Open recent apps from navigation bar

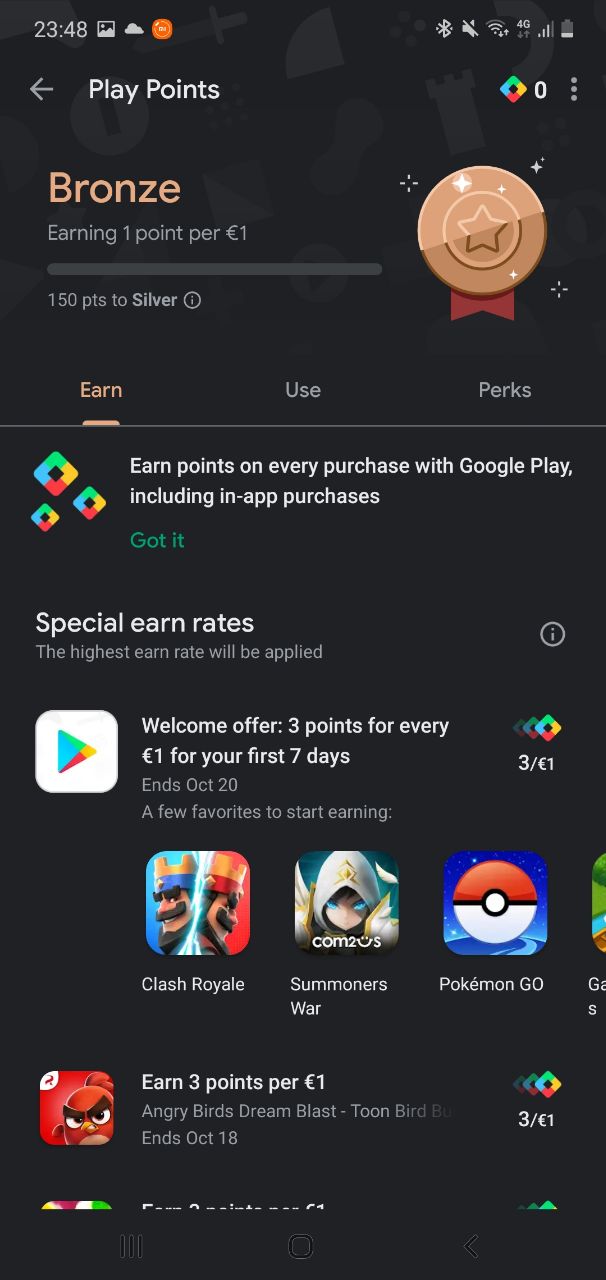click(x=131, y=1246)
